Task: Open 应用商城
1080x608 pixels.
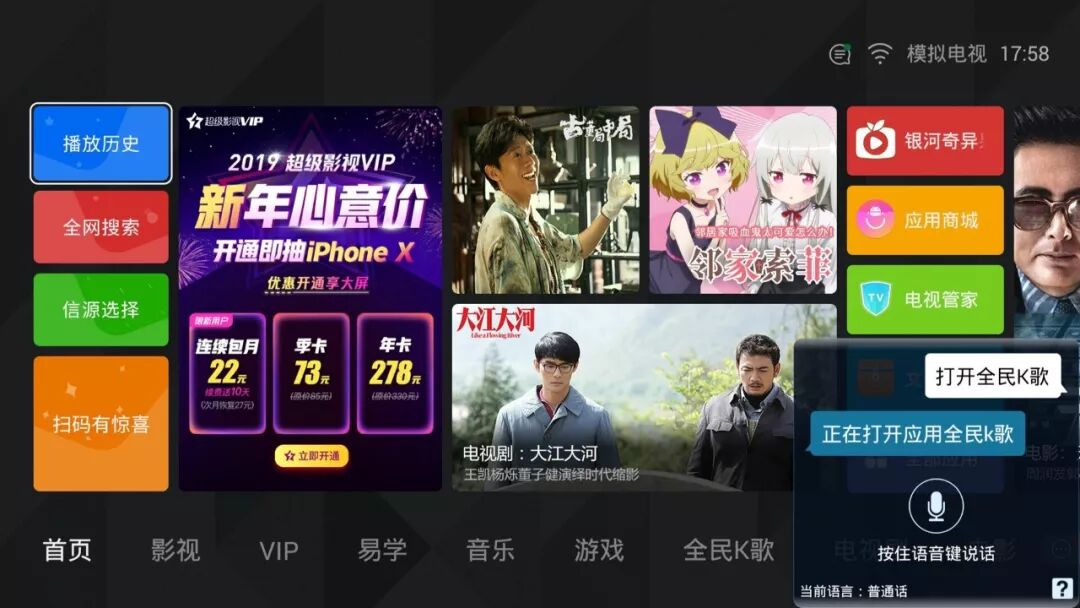Action: click(x=925, y=220)
